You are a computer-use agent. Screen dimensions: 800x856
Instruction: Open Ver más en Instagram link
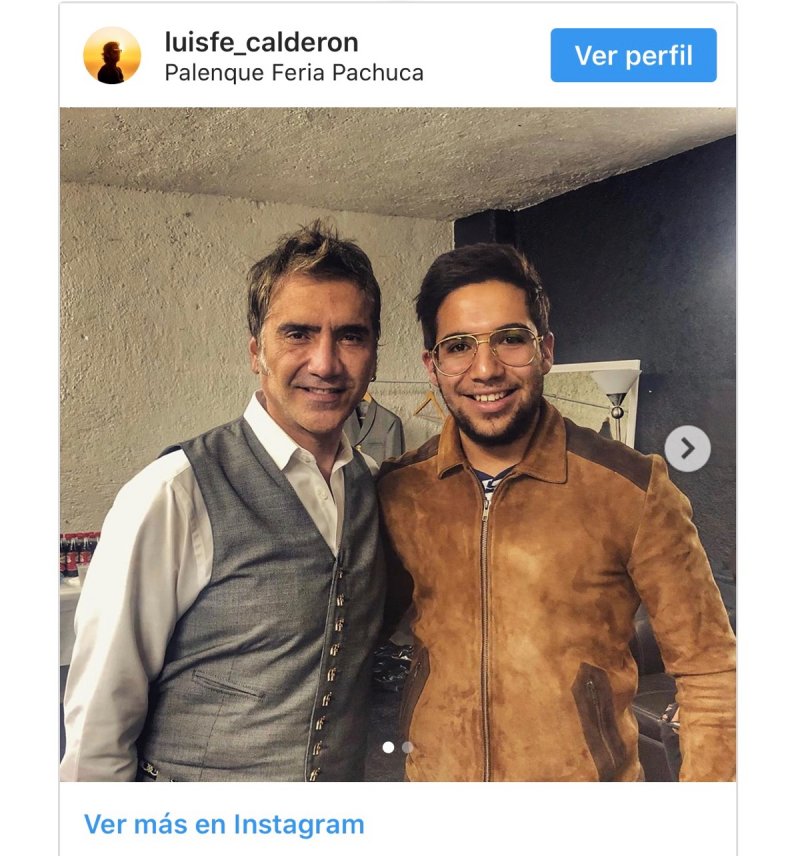click(224, 825)
